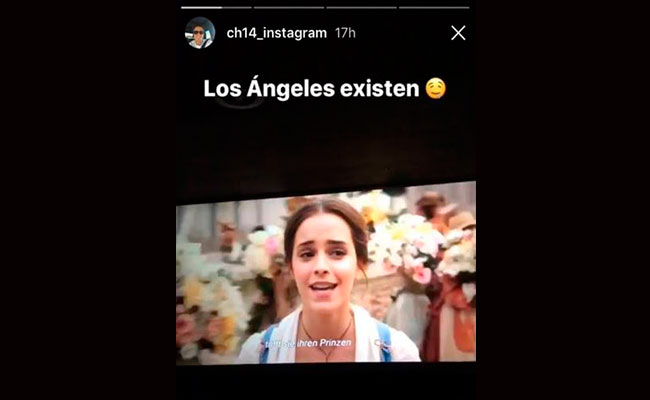Tap the story author's profile picture
This screenshot has height=400, width=650.
[x=200, y=33]
